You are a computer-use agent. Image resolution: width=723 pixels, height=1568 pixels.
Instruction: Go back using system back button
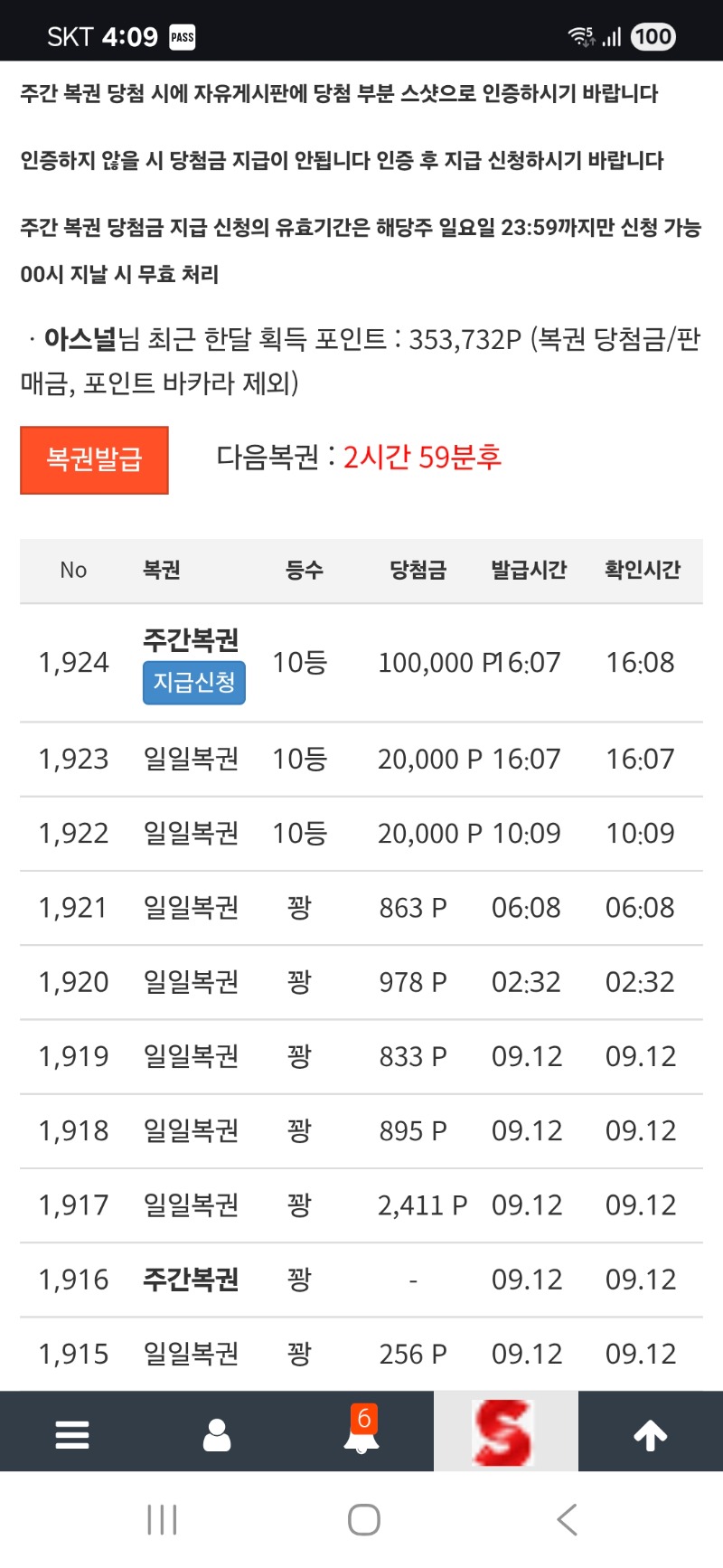coord(568,1520)
